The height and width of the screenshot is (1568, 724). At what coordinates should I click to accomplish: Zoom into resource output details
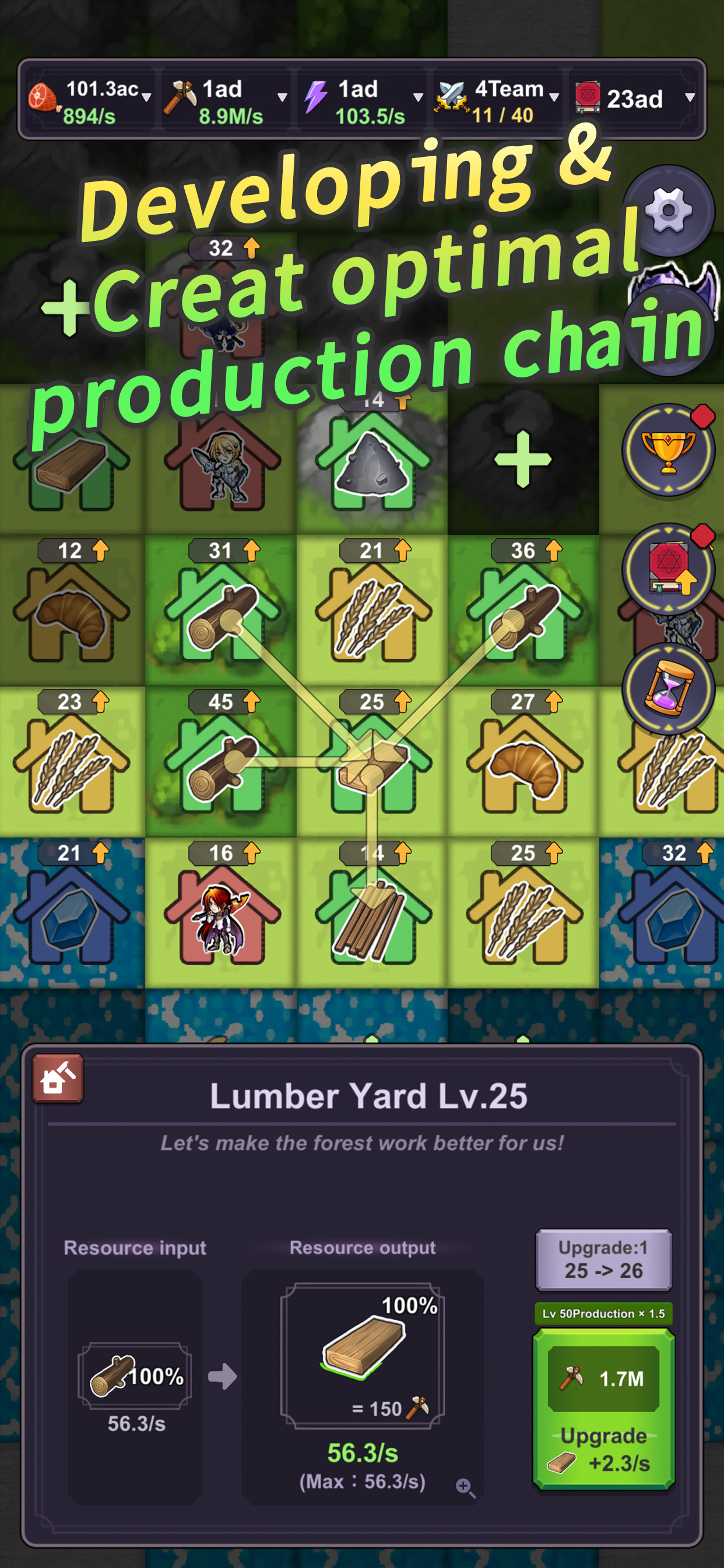coord(465,1487)
